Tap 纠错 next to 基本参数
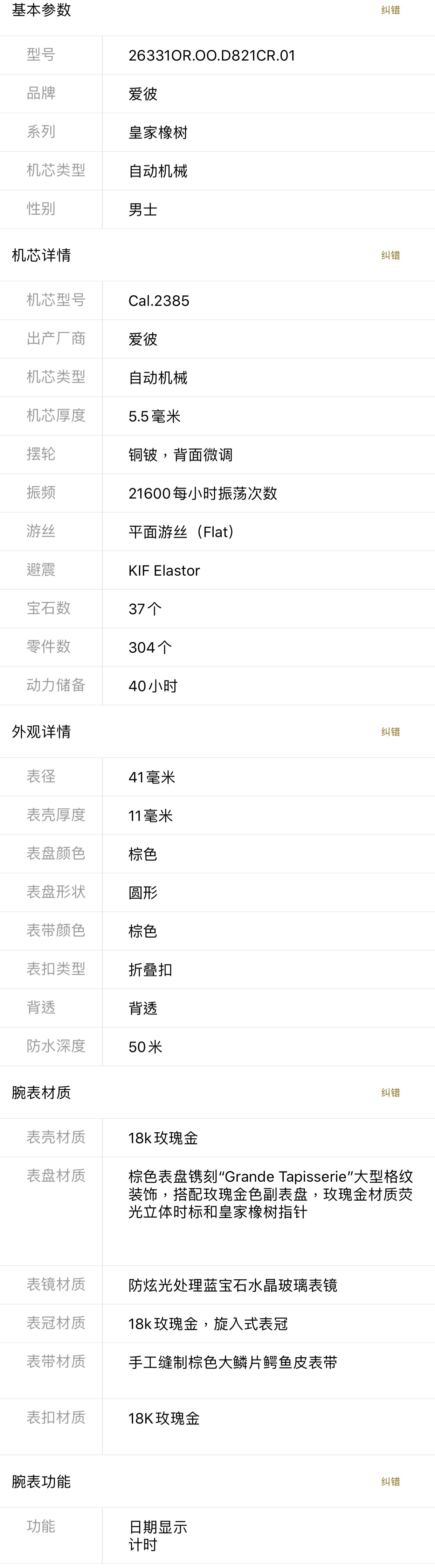 pyautogui.click(x=391, y=10)
